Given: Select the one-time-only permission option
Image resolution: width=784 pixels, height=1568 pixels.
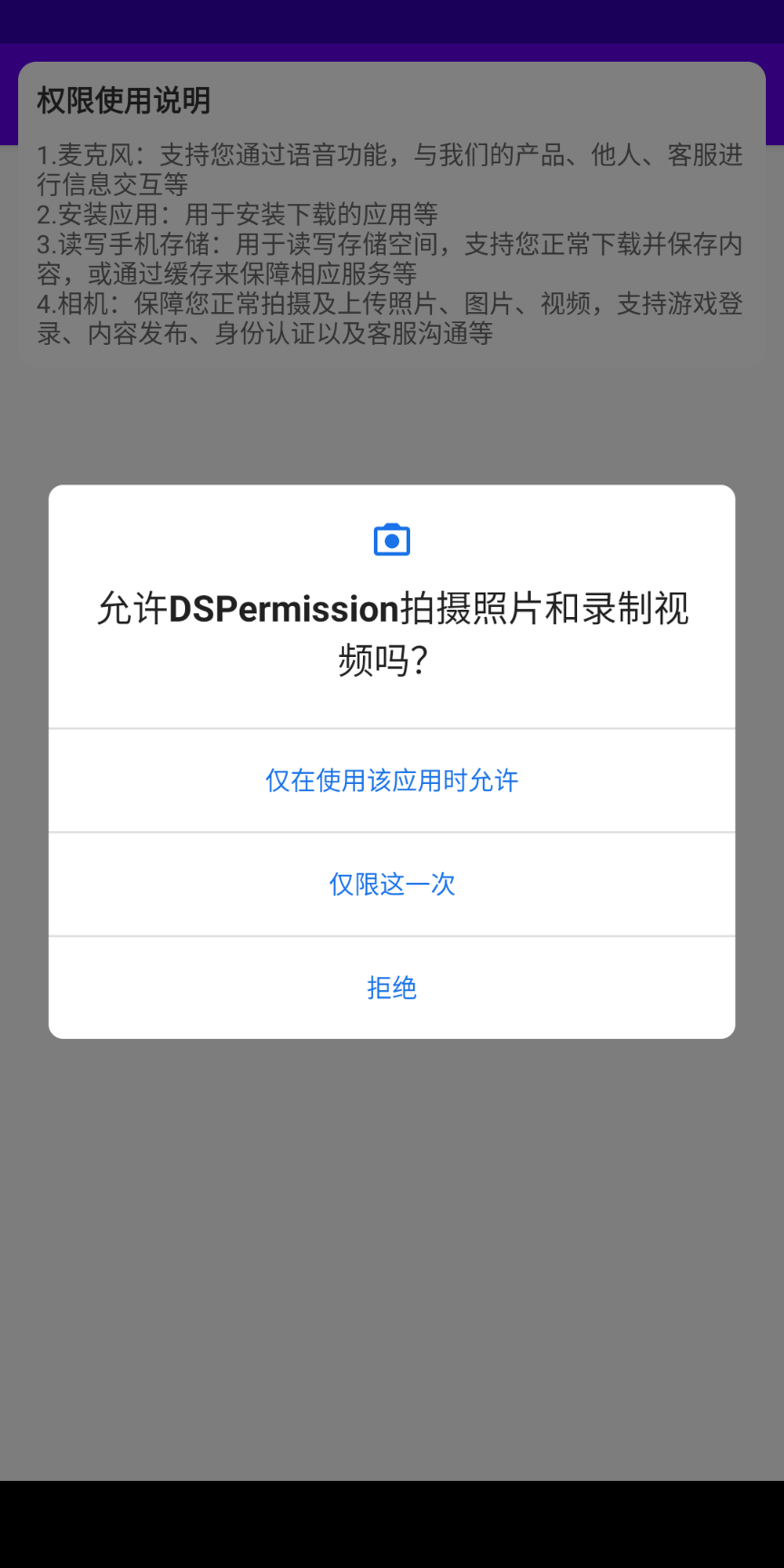Looking at the screenshot, I should [x=392, y=884].
